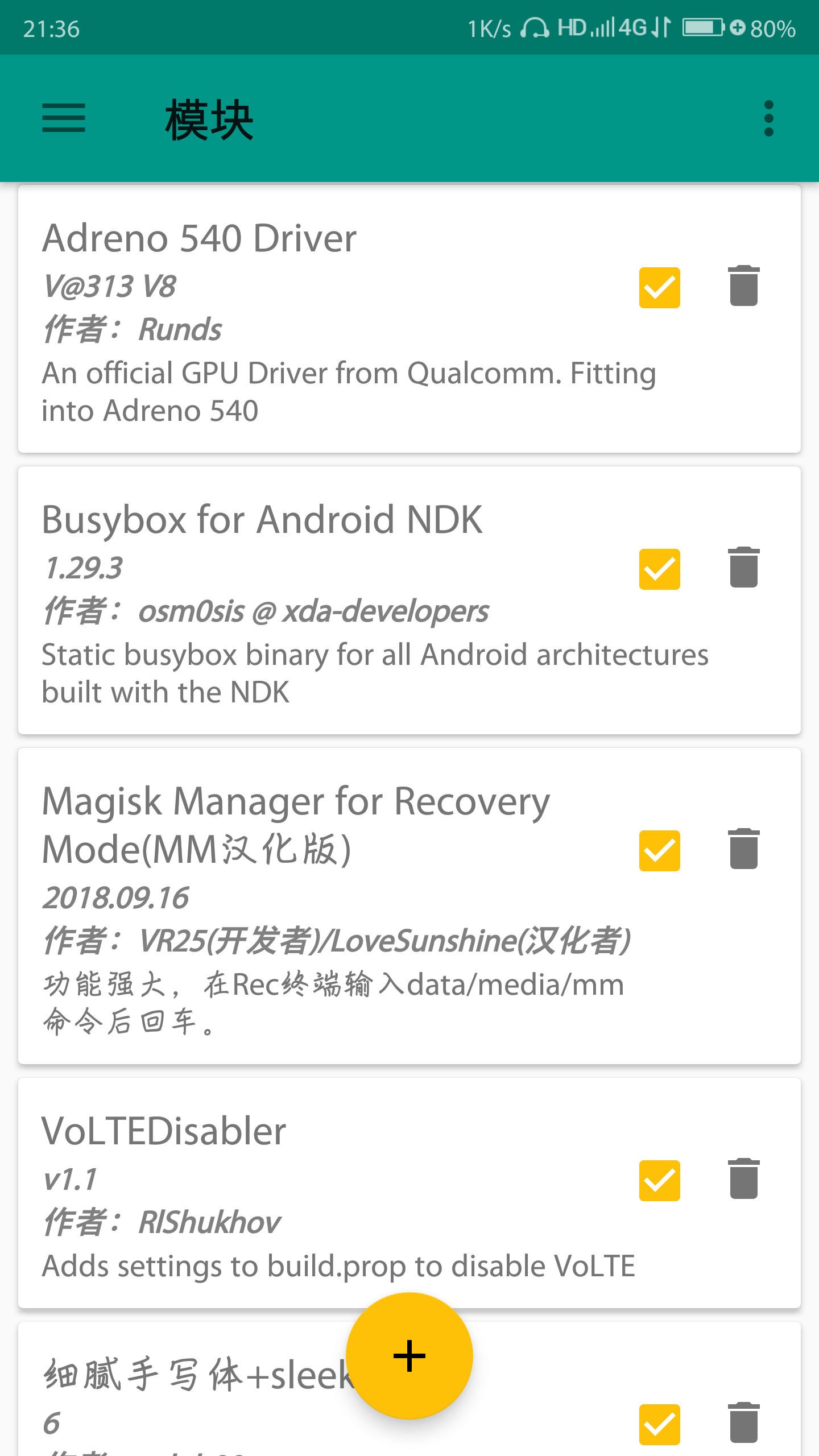This screenshot has width=819, height=1456.
Task: Add a new module with the plus button
Action: click(409, 1356)
